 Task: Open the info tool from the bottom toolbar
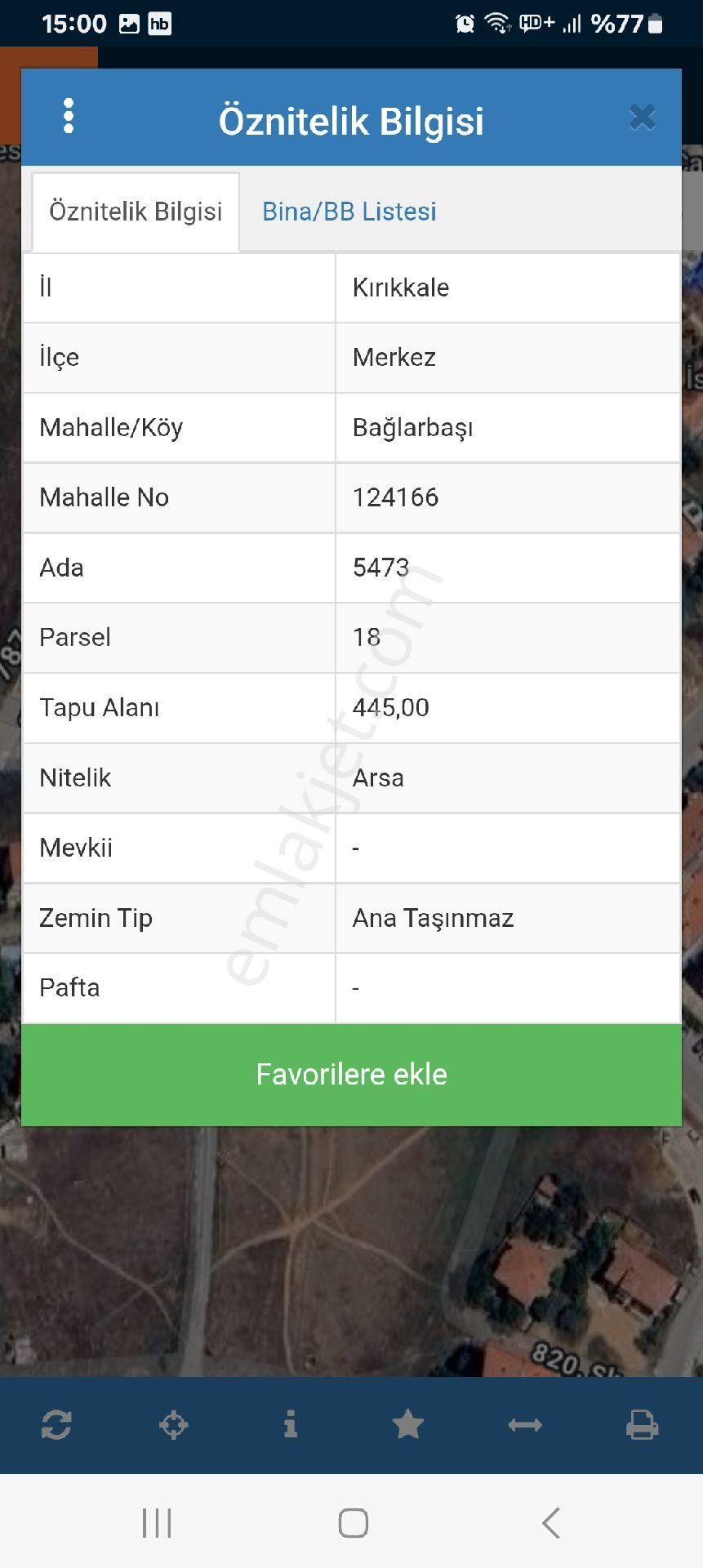pyautogui.click(x=291, y=1425)
